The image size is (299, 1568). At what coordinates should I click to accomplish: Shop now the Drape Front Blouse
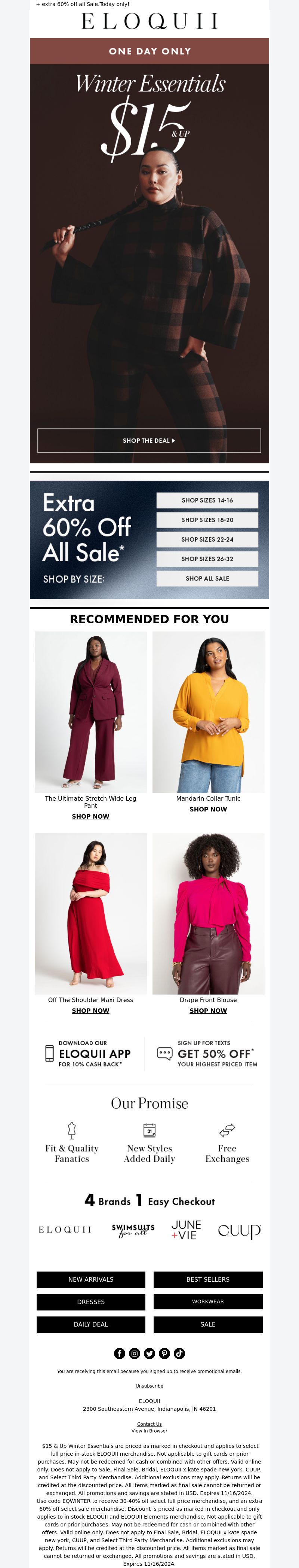click(x=208, y=1010)
